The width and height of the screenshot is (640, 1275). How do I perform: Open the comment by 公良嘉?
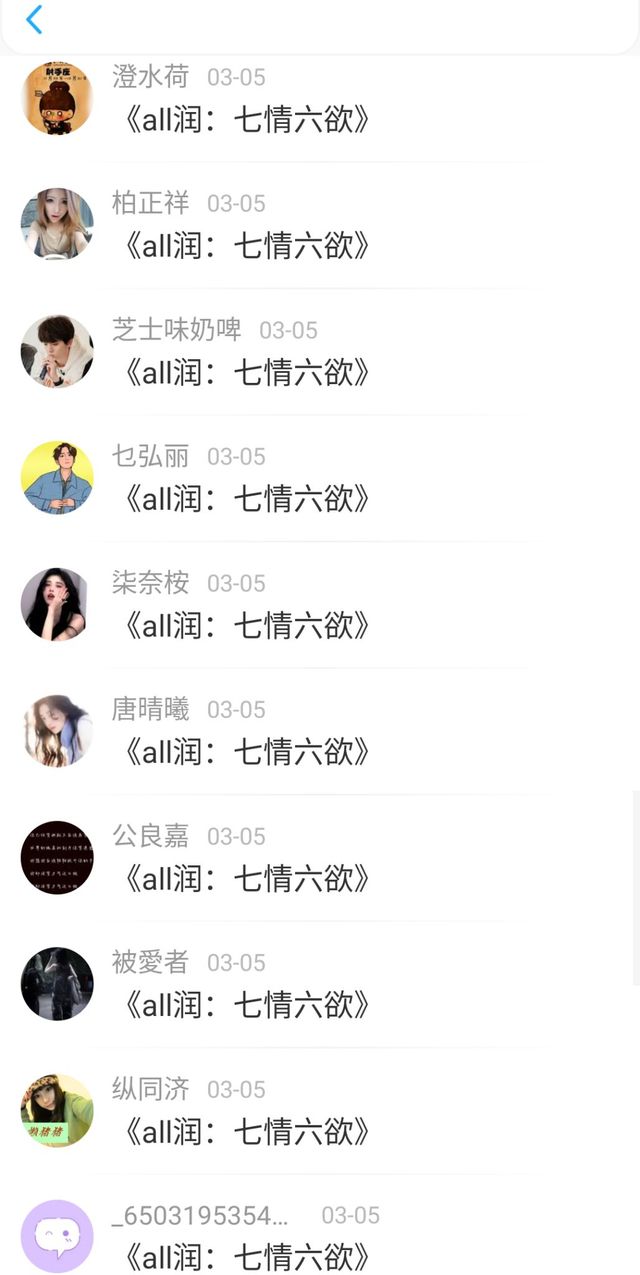coord(320,858)
